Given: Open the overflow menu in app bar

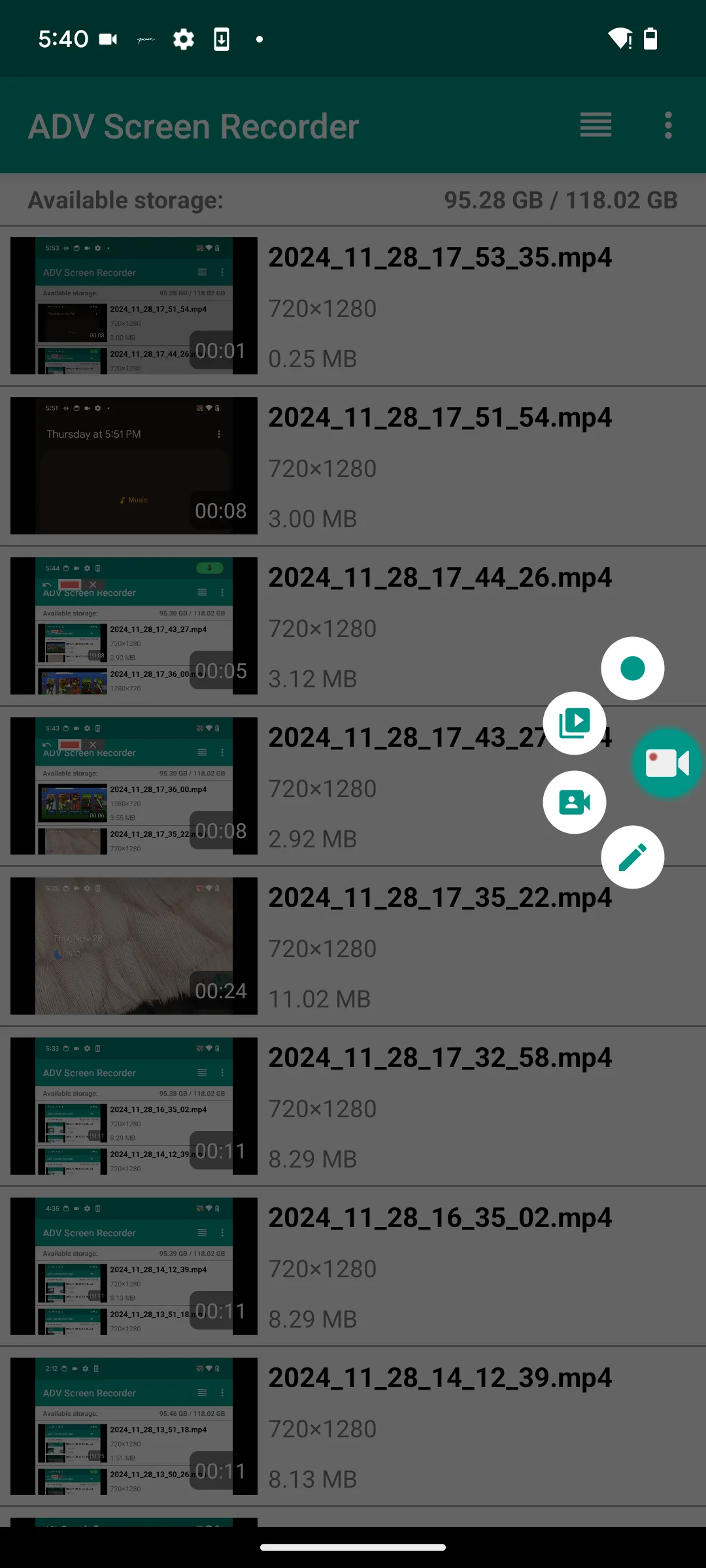Looking at the screenshot, I should pos(667,125).
